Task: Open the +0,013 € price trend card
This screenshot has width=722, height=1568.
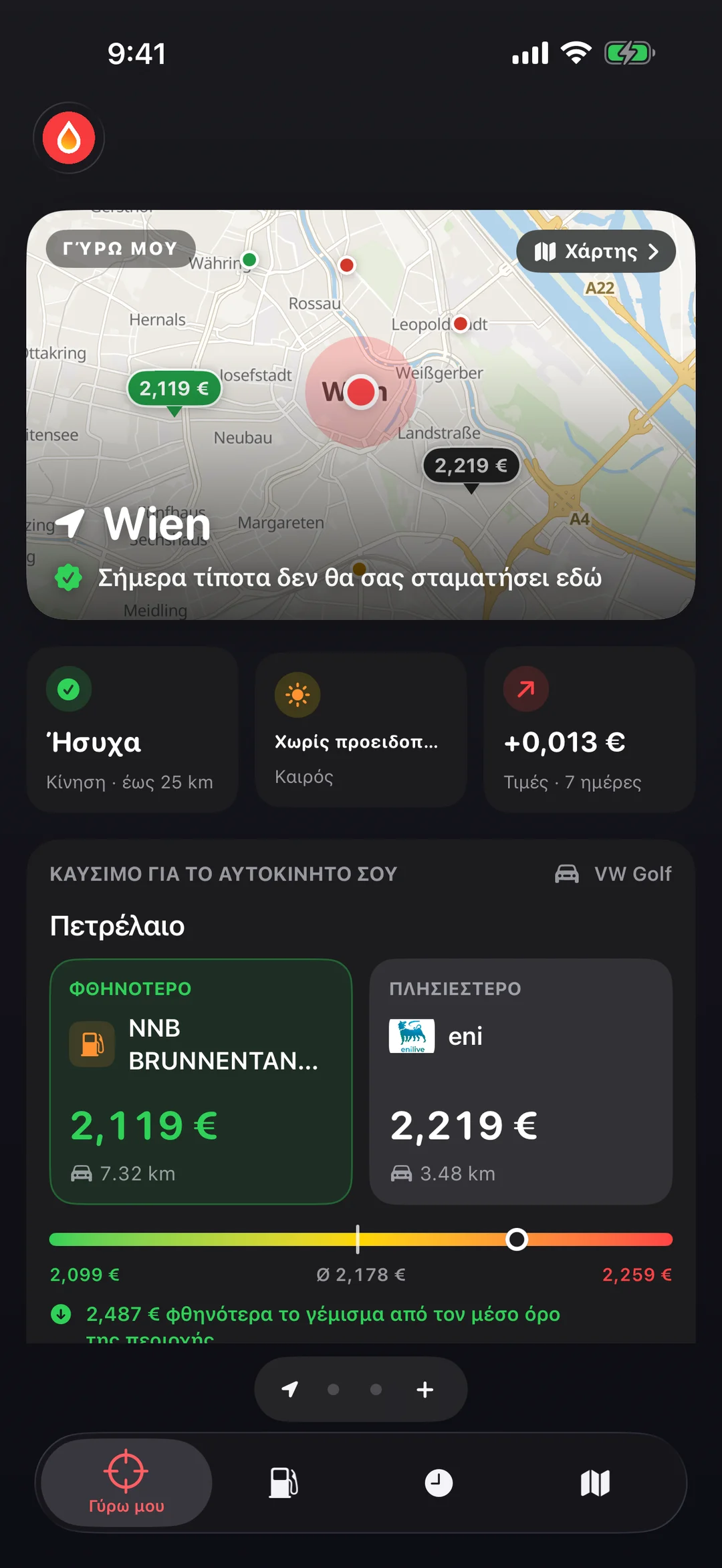Action: pos(590,729)
